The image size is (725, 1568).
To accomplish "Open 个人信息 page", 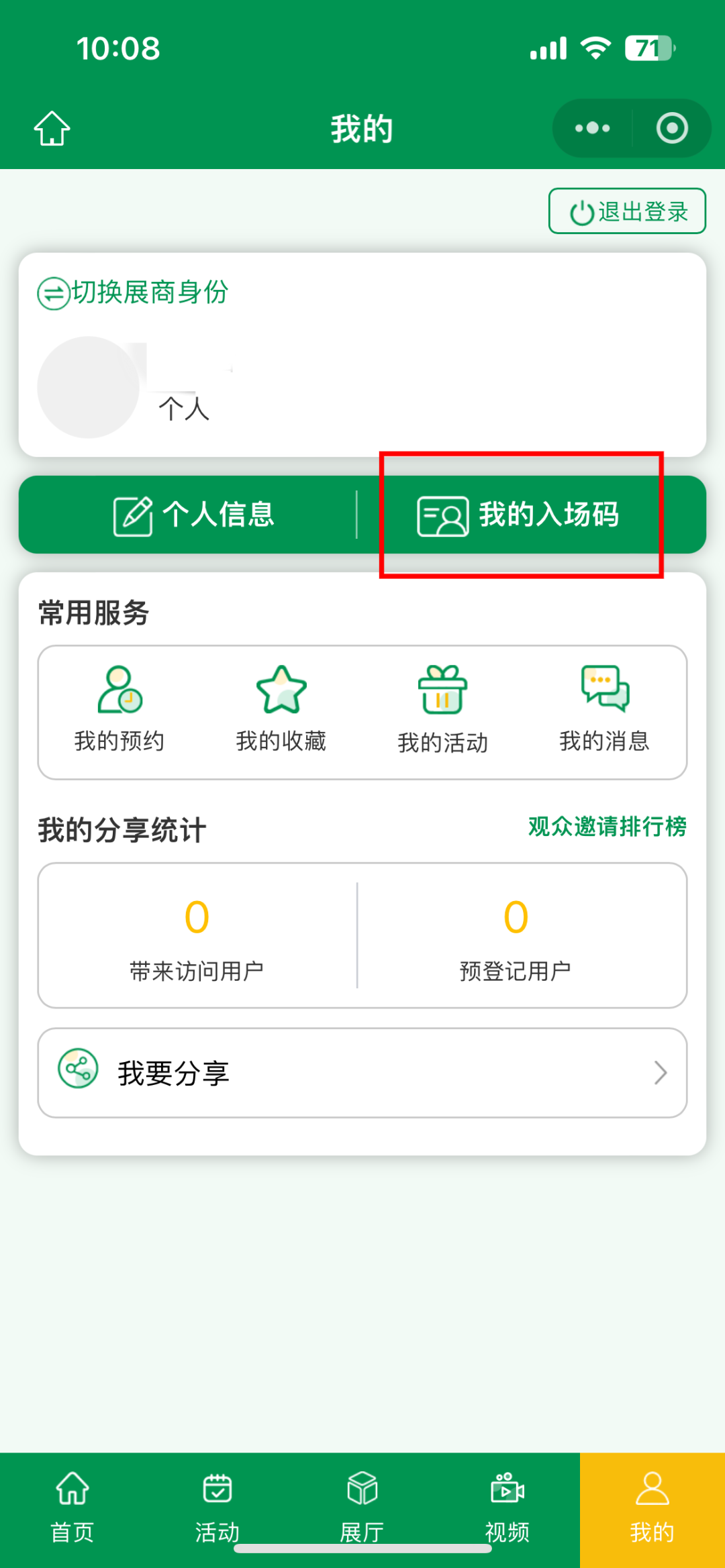I will (x=193, y=515).
